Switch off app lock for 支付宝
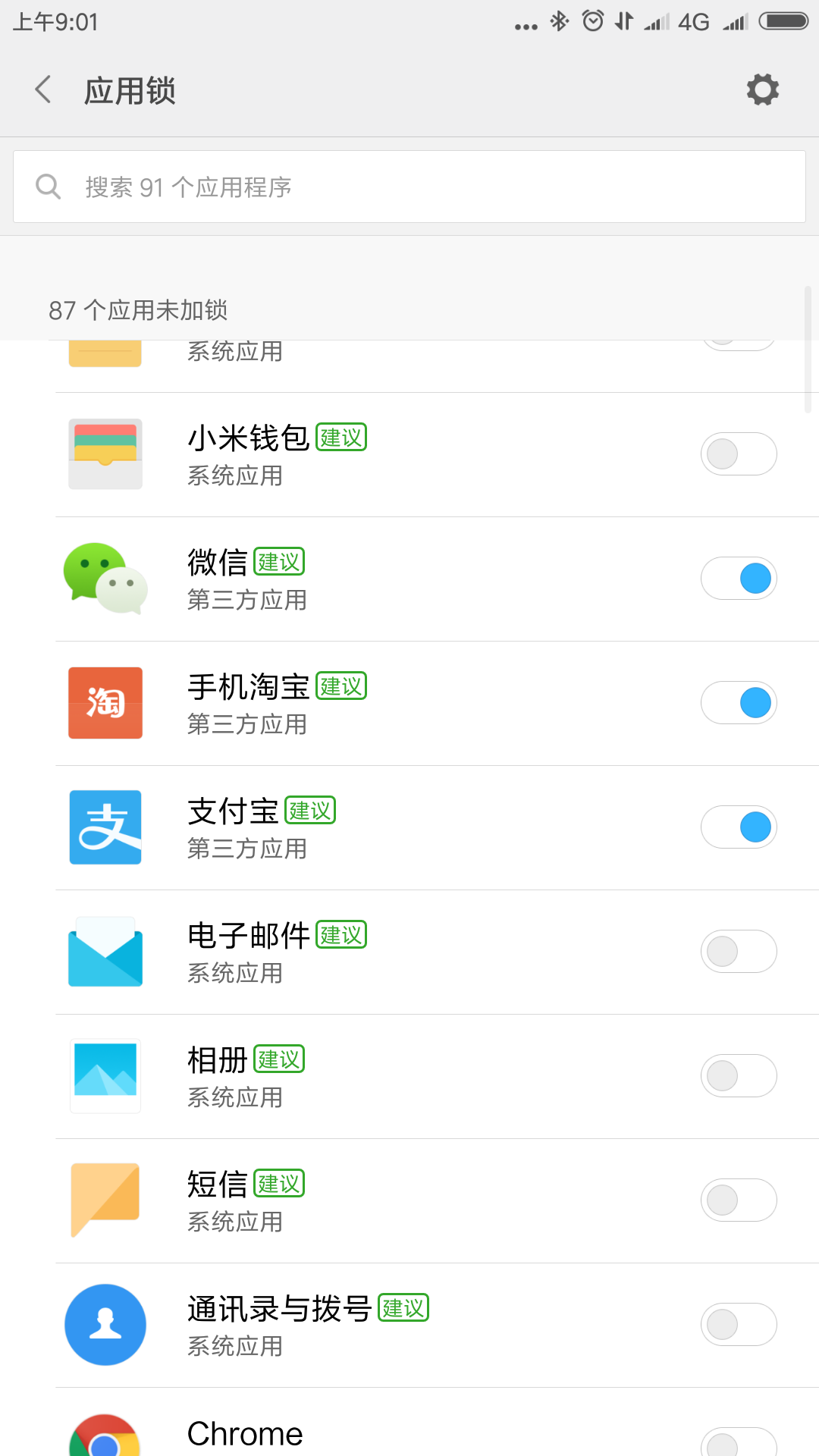 coord(738,827)
